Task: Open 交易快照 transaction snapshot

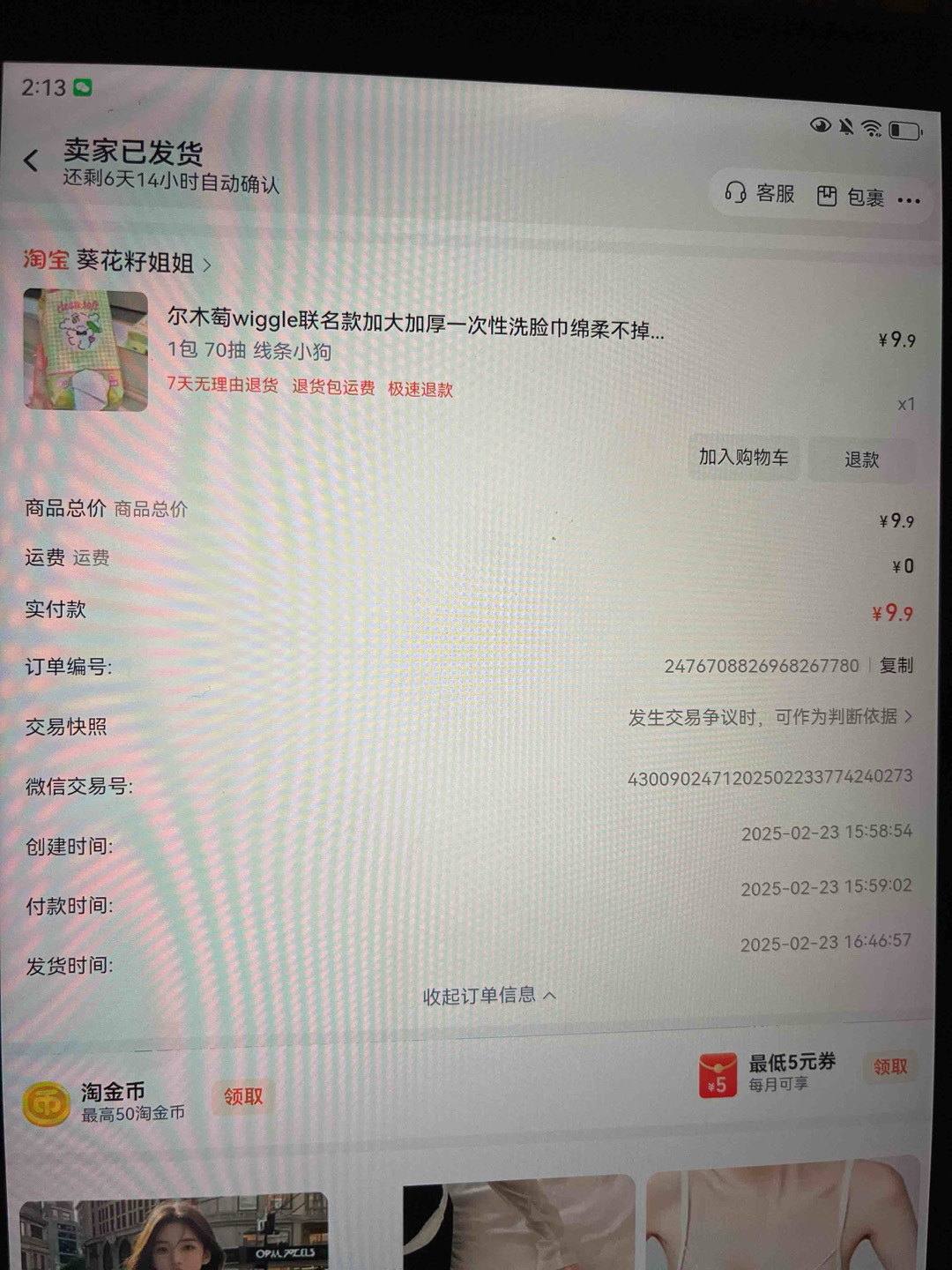Action: 767,718
